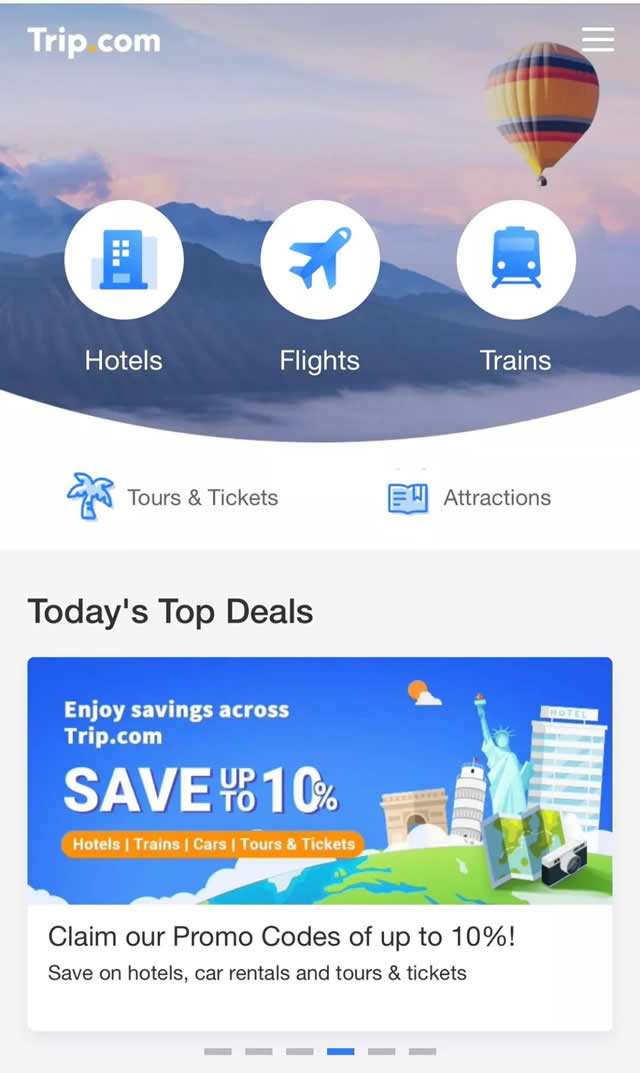Browse Tours & Tickets
640x1073 pixels.
pyautogui.click(x=172, y=497)
